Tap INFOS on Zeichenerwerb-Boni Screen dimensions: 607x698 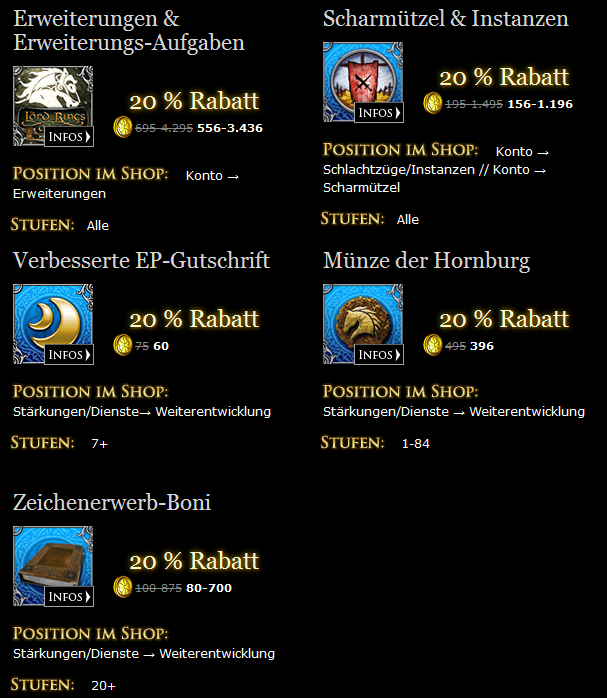69,596
